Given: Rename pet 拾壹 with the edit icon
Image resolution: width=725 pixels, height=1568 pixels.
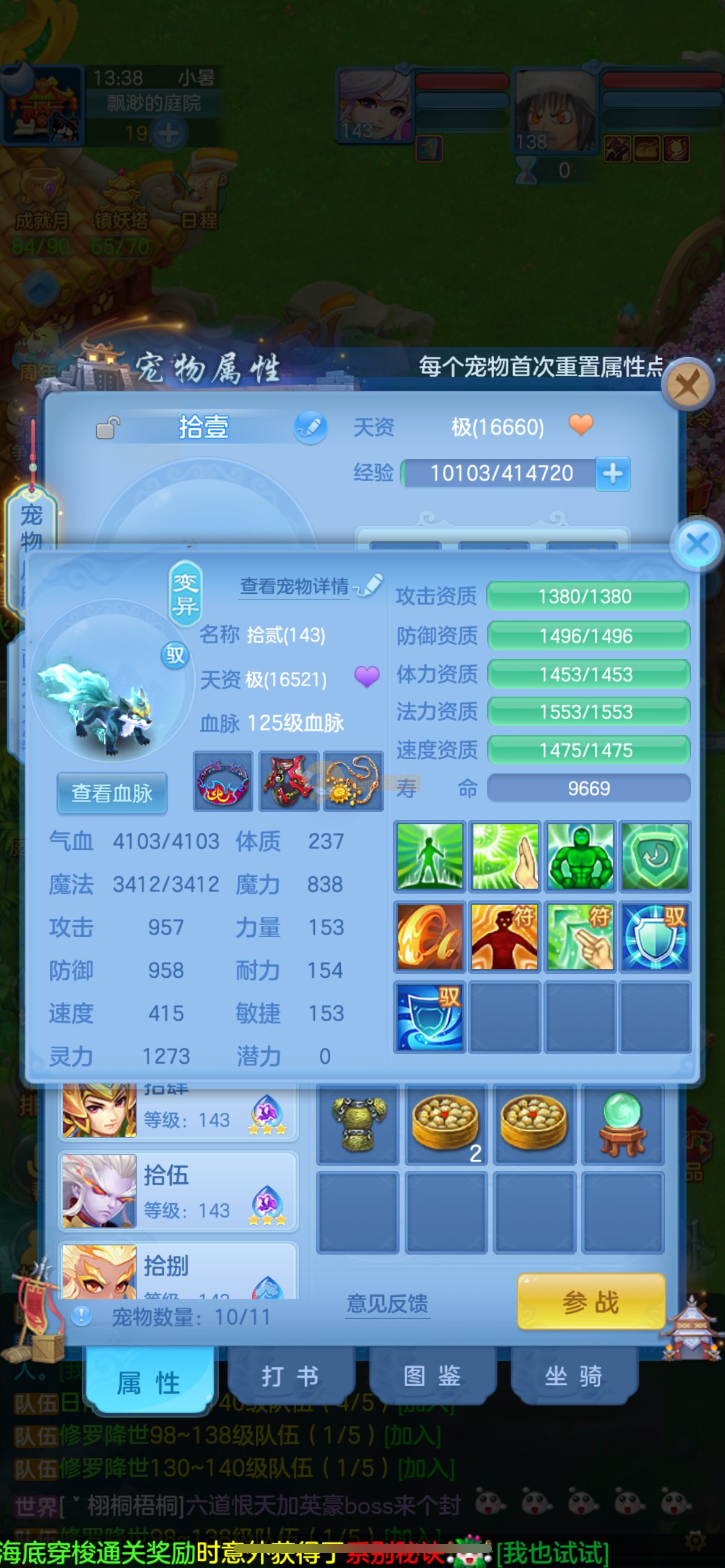Looking at the screenshot, I should (x=310, y=427).
